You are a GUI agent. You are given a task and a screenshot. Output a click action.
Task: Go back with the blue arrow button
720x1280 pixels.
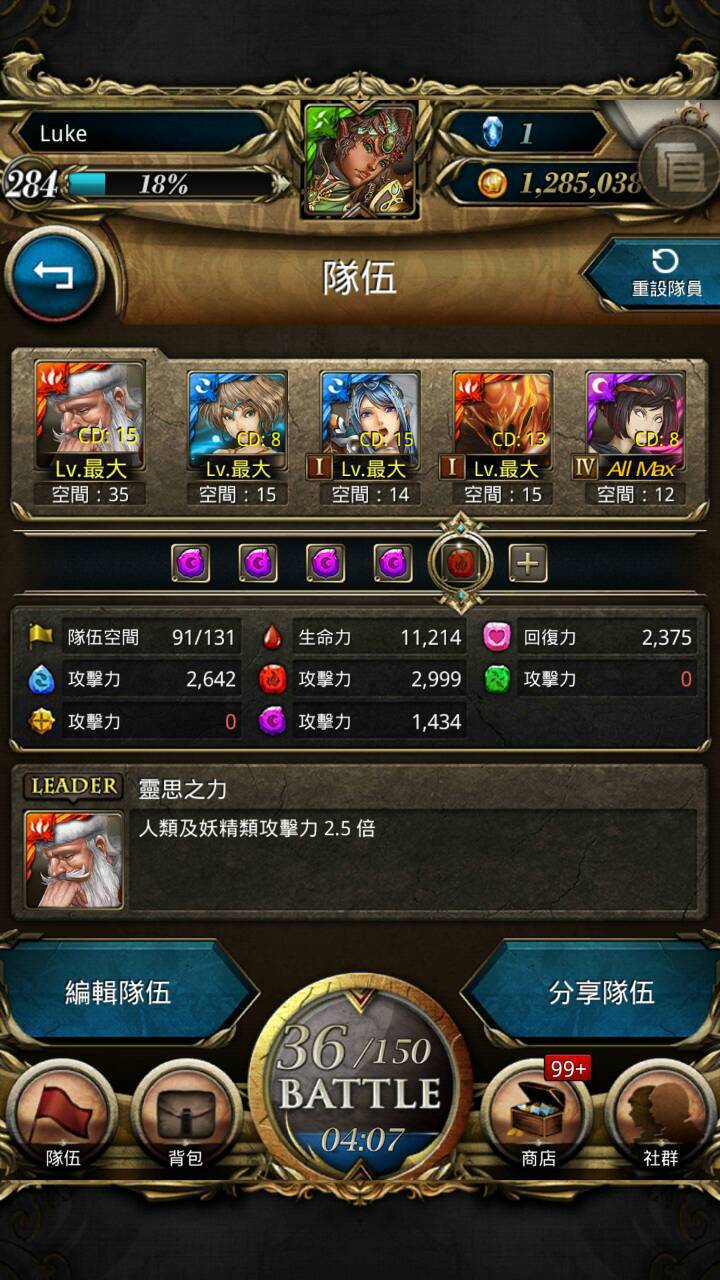click(x=54, y=275)
